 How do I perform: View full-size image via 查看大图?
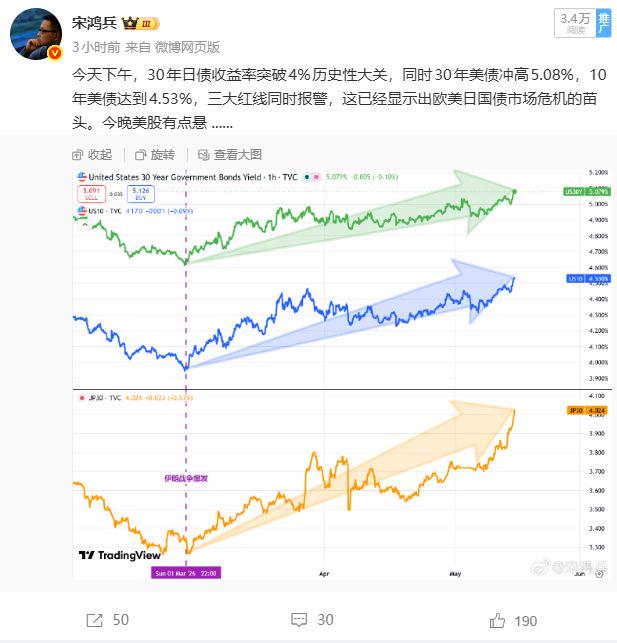click(x=230, y=155)
